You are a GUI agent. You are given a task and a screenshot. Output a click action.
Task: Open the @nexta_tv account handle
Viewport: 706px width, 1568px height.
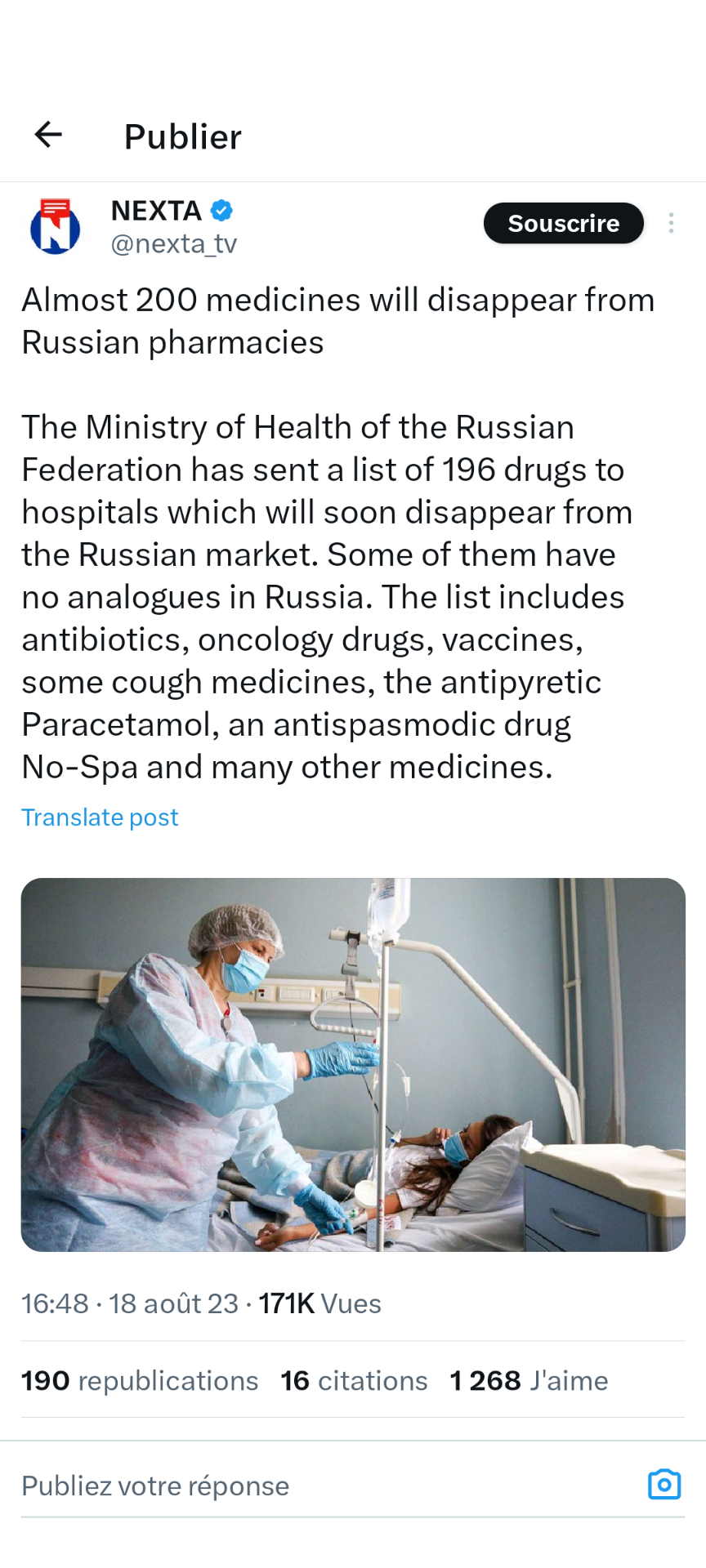174,244
